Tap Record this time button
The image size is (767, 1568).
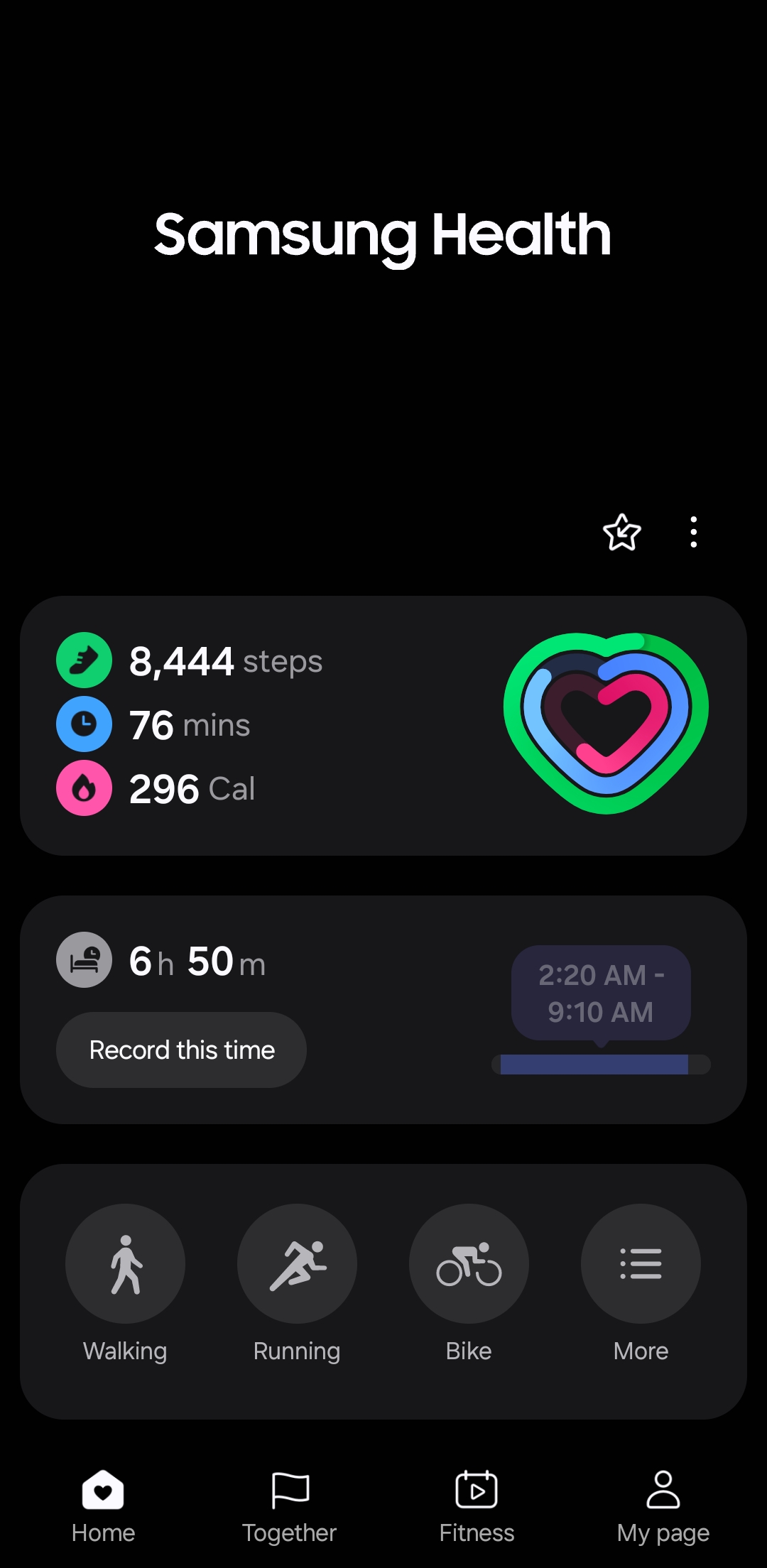pyautogui.click(x=182, y=1050)
